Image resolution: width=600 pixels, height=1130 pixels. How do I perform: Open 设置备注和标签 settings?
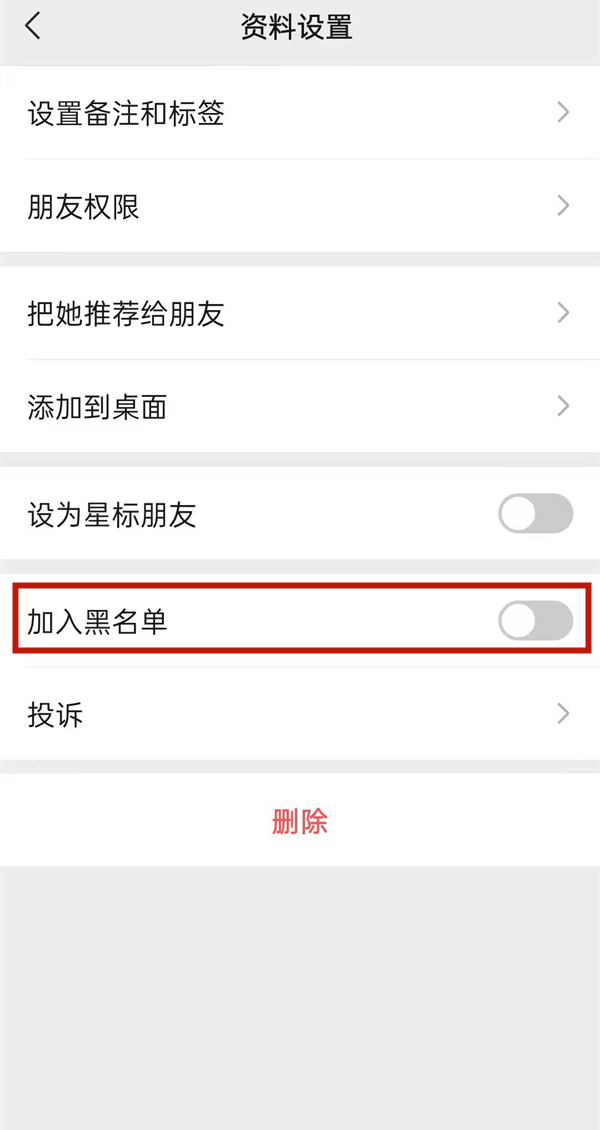pos(300,113)
